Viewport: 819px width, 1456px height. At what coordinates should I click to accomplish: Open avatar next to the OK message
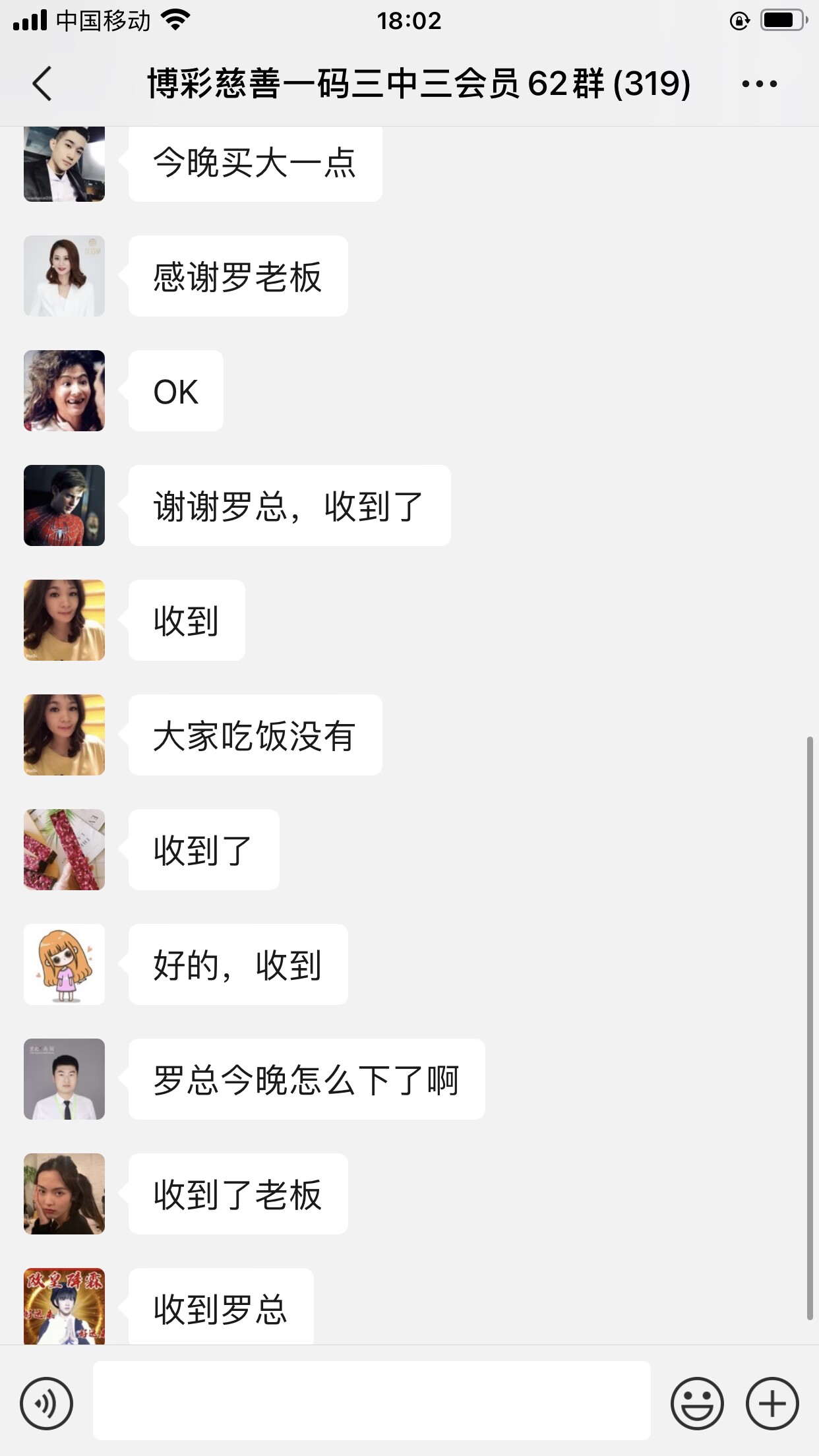click(64, 390)
